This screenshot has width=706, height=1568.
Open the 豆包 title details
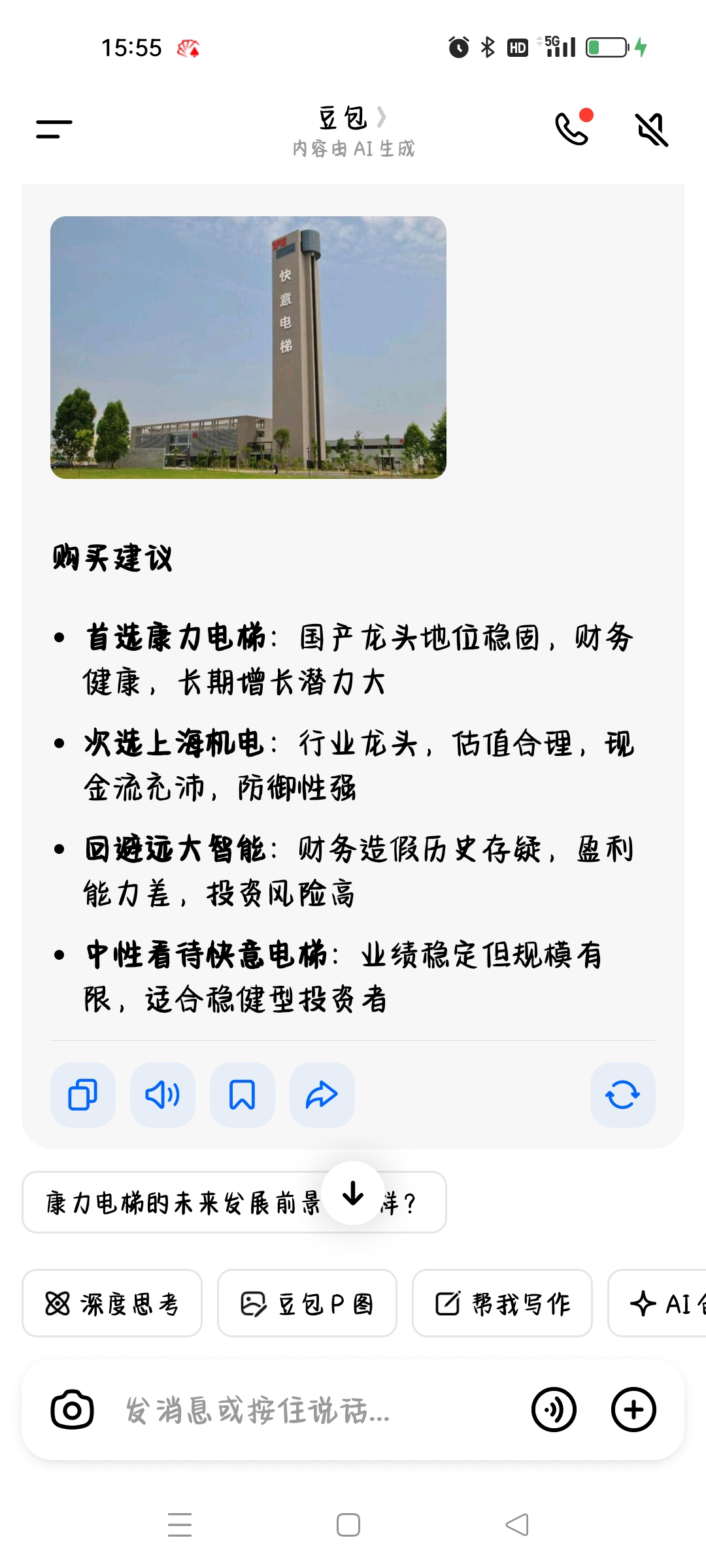tap(352, 118)
